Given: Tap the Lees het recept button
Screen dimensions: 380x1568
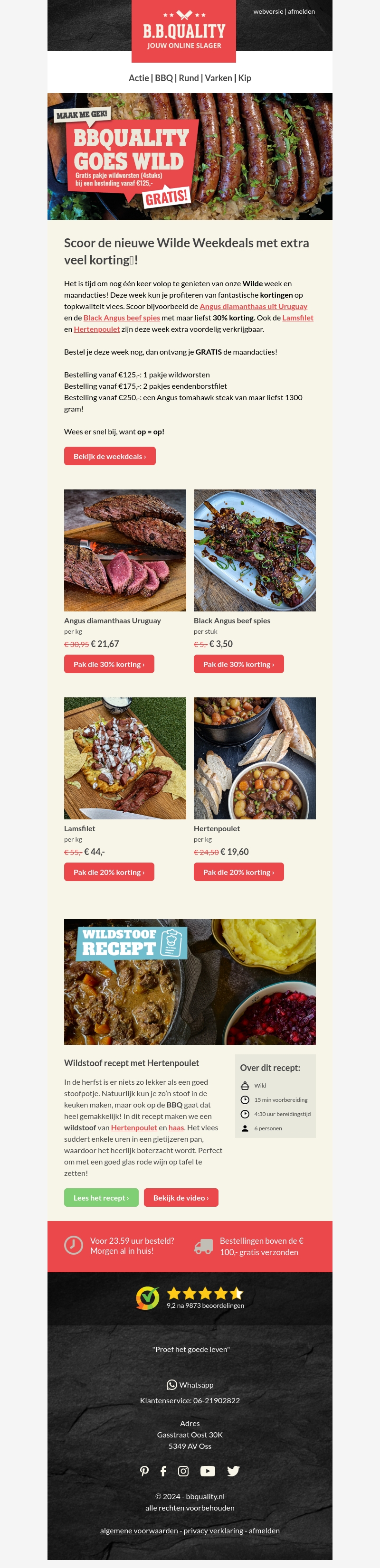Looking at the screenshot, I should tap(101, 1197).
